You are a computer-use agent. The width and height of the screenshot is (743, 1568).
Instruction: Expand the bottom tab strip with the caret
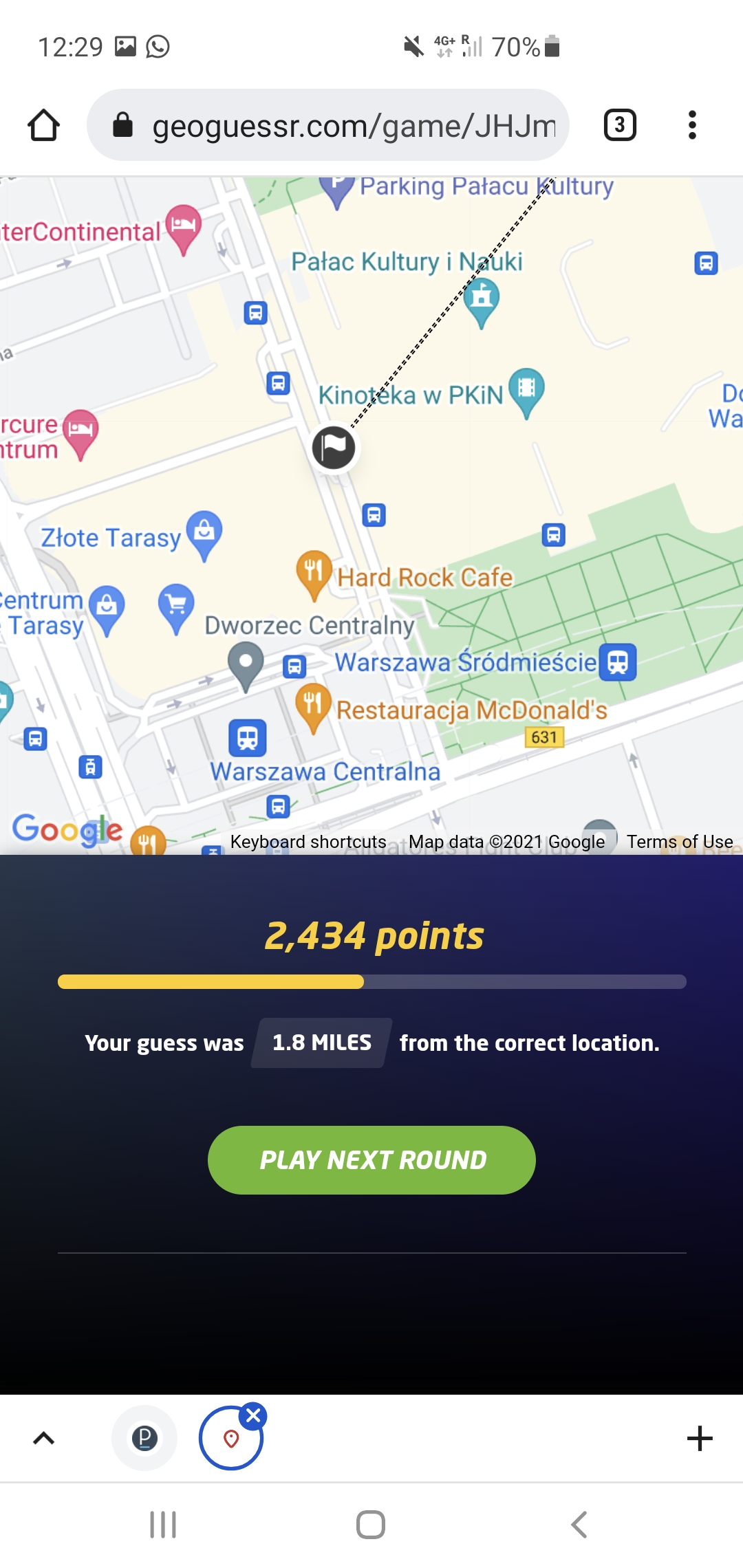tap(44, 1438)
